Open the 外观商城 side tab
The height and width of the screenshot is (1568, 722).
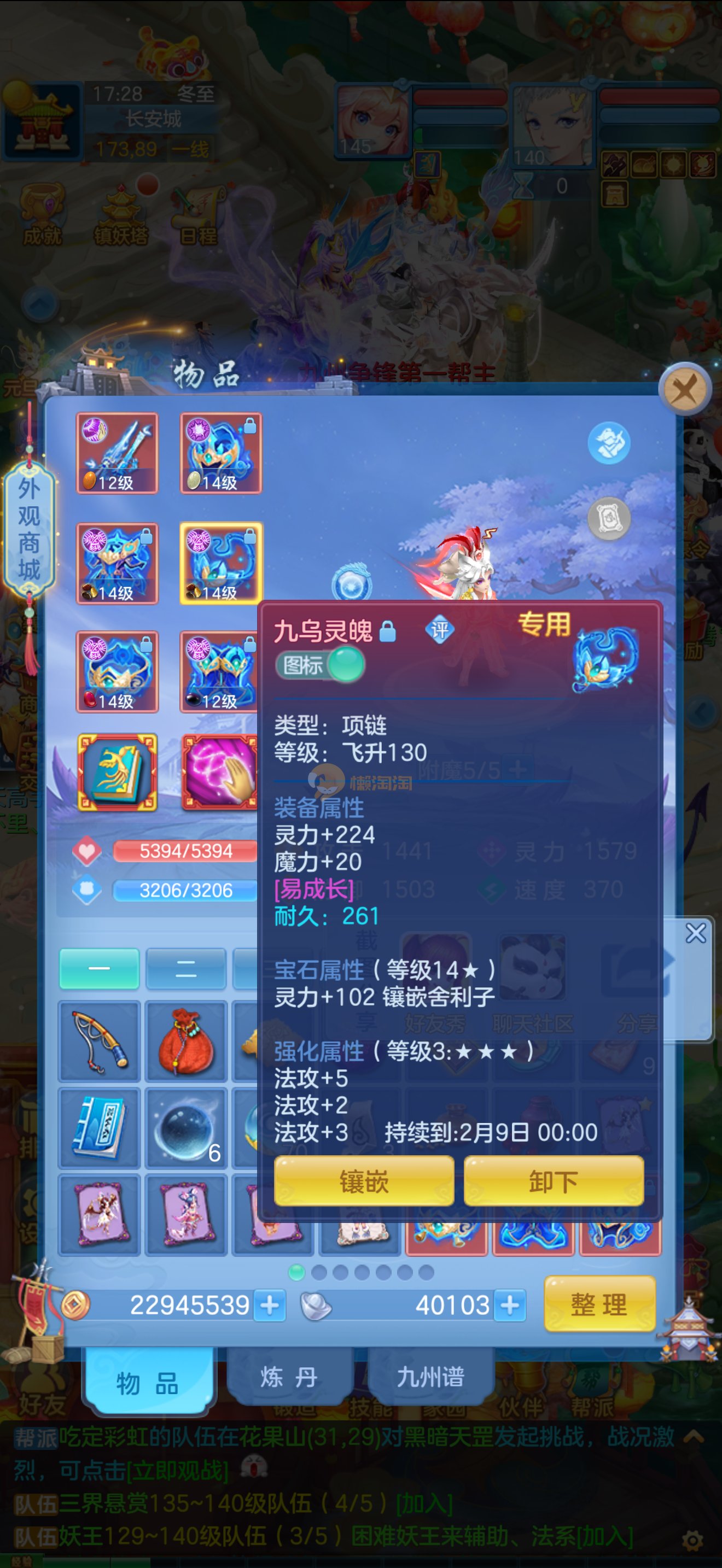click(28, 528)
